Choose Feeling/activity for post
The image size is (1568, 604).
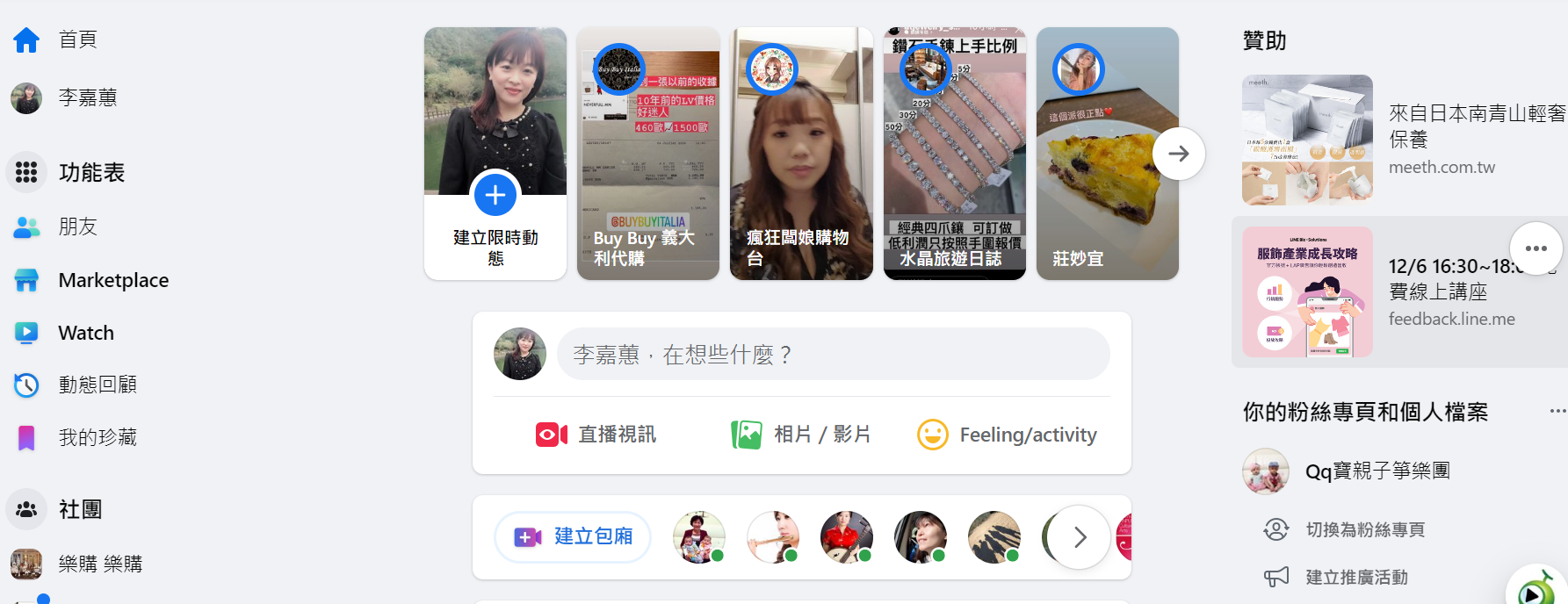pos(1007,435)
